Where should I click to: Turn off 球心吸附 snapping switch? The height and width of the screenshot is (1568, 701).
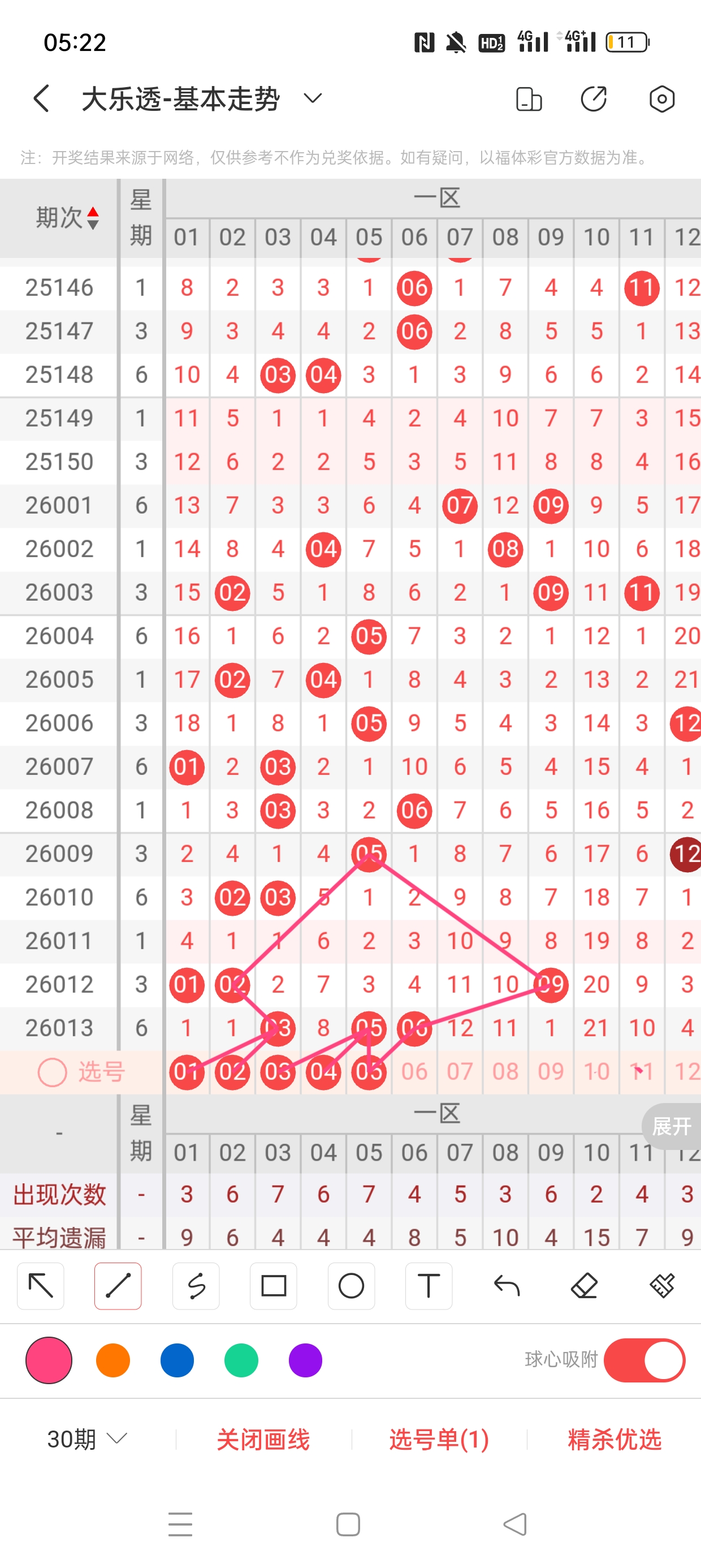(644, 1360)
